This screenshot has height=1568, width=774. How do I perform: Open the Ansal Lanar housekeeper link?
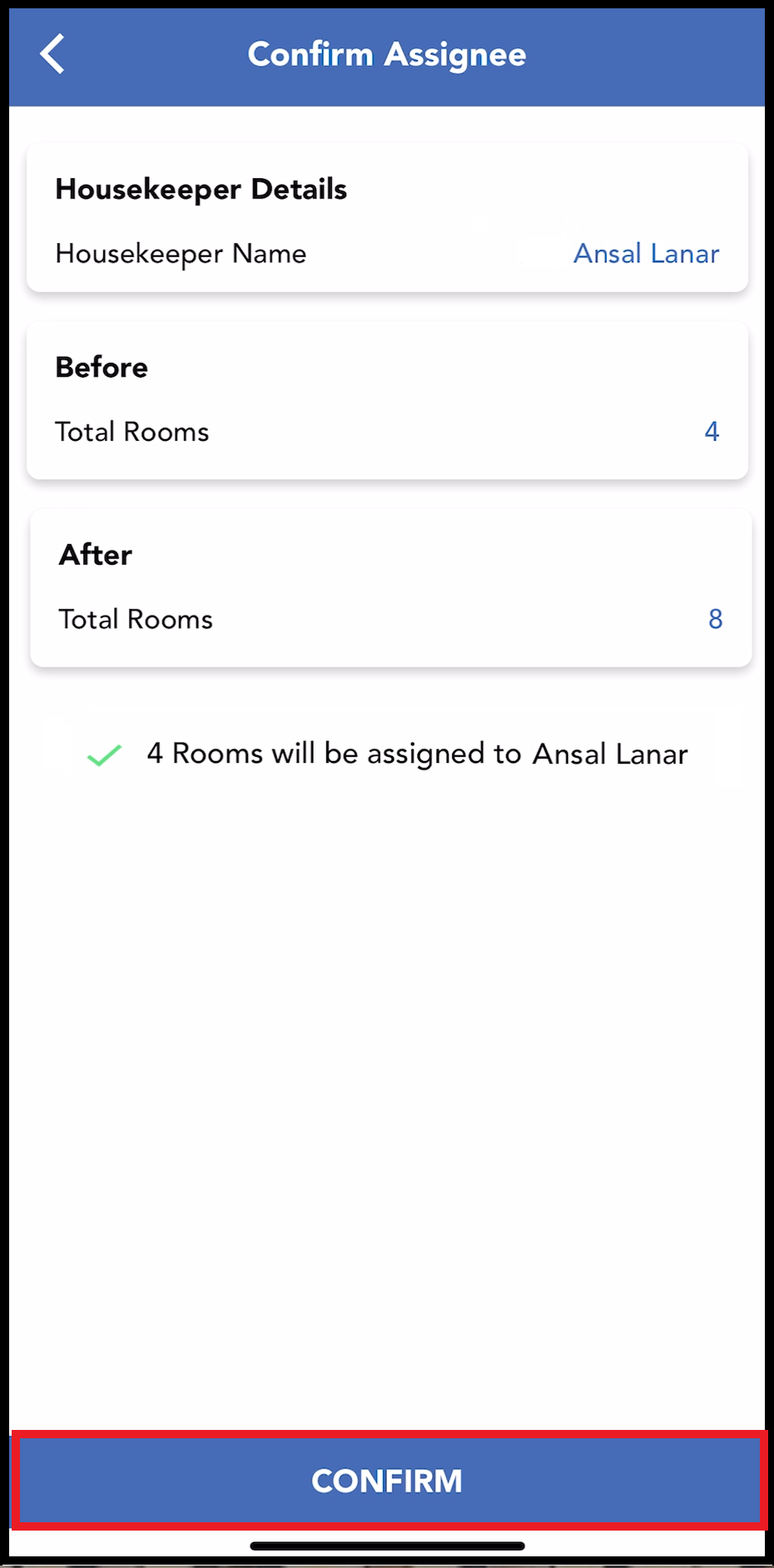click(646, 254)
